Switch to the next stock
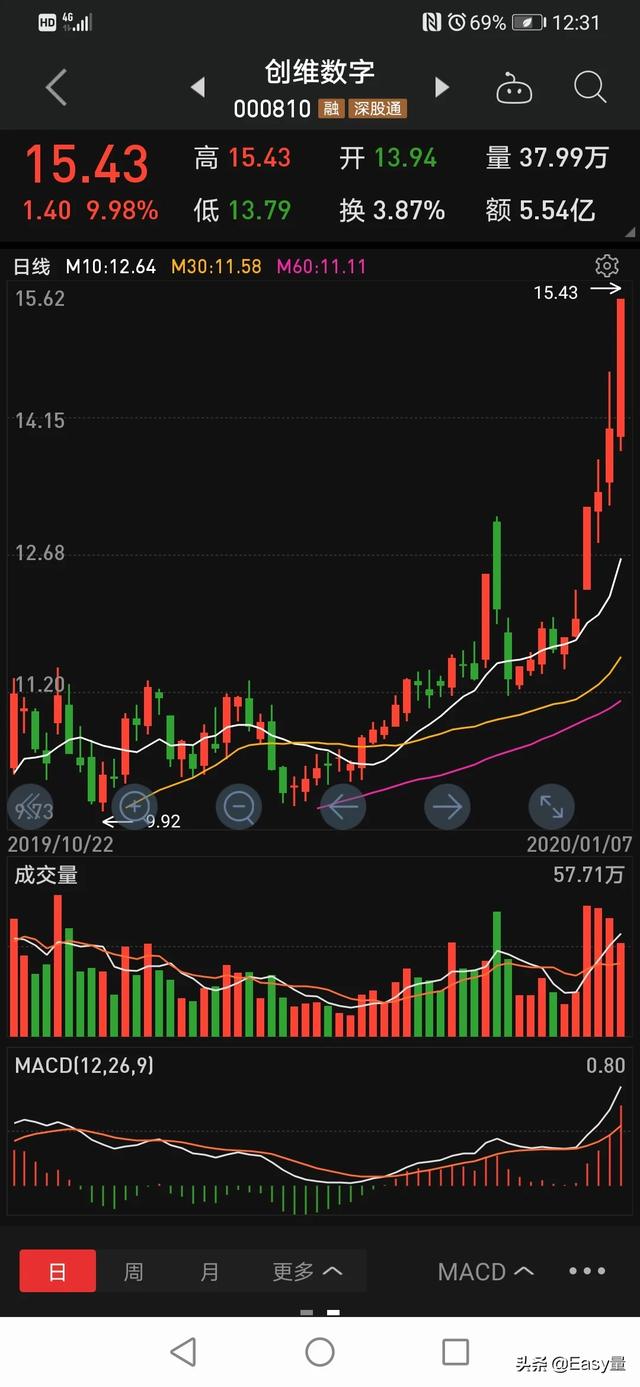640x1387 pixels. 441,88
